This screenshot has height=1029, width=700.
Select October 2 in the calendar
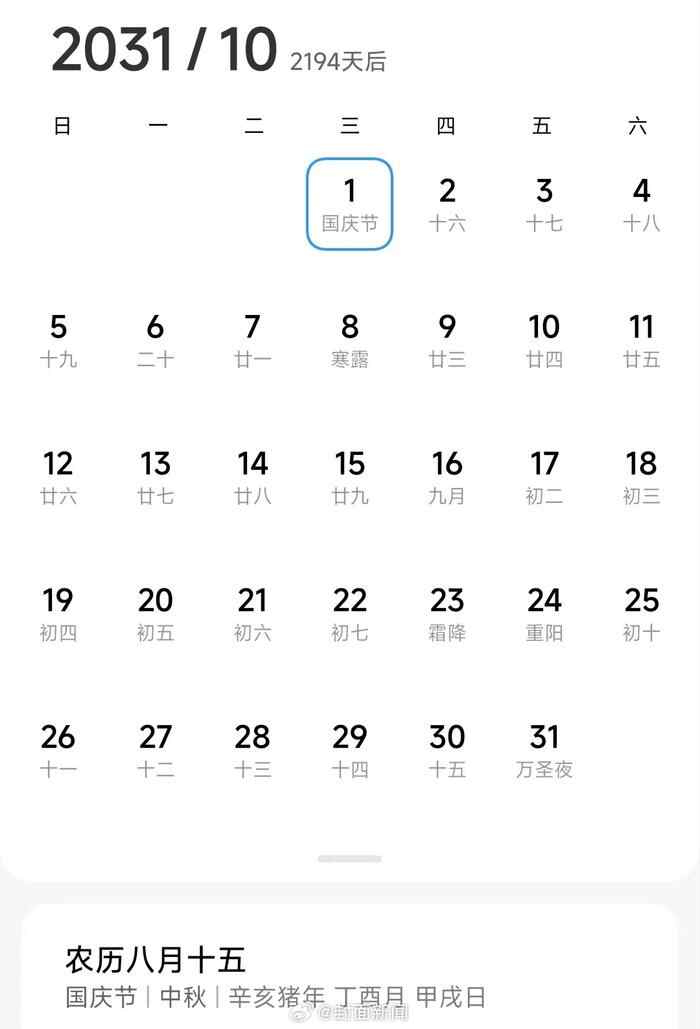click(x=447, y=203)
